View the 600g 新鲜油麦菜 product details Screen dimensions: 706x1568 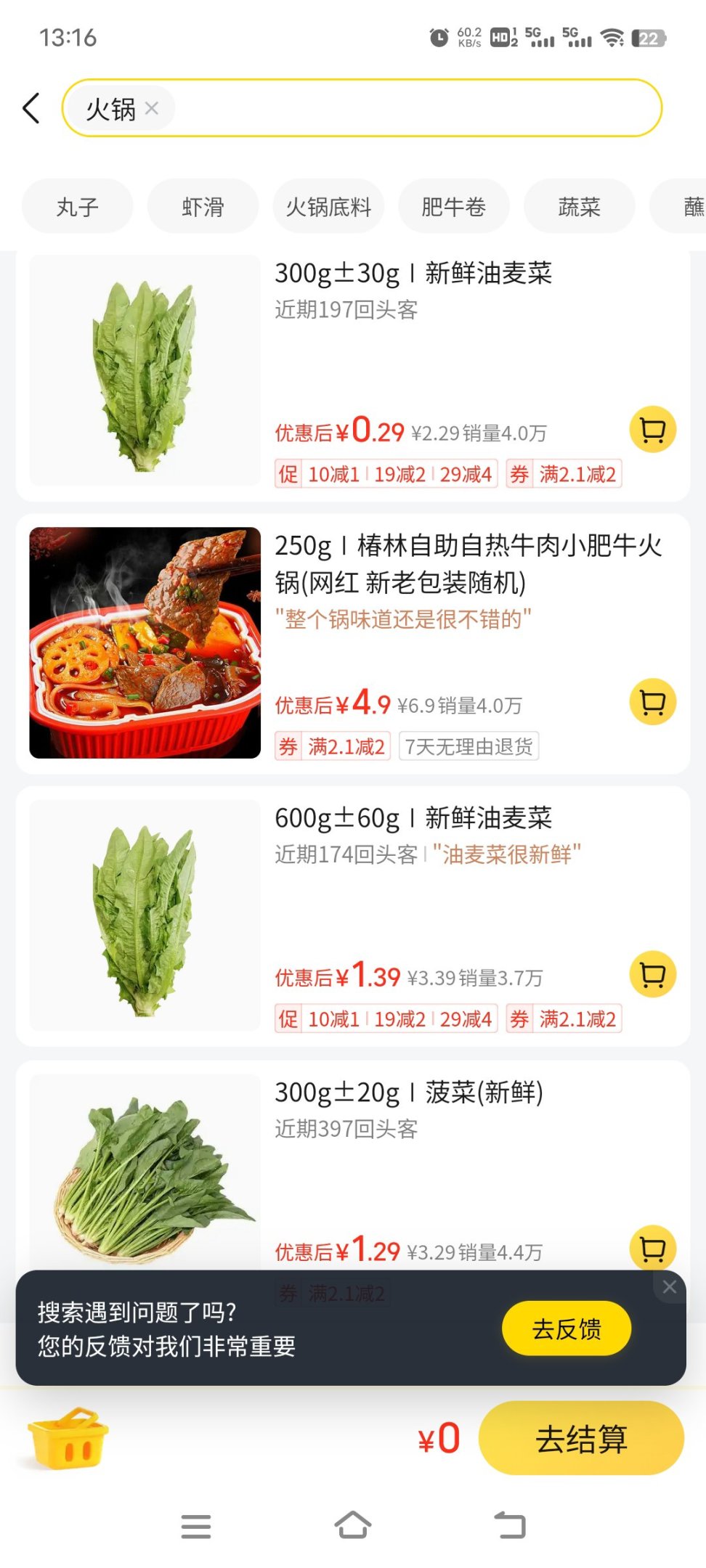(413, 818)
